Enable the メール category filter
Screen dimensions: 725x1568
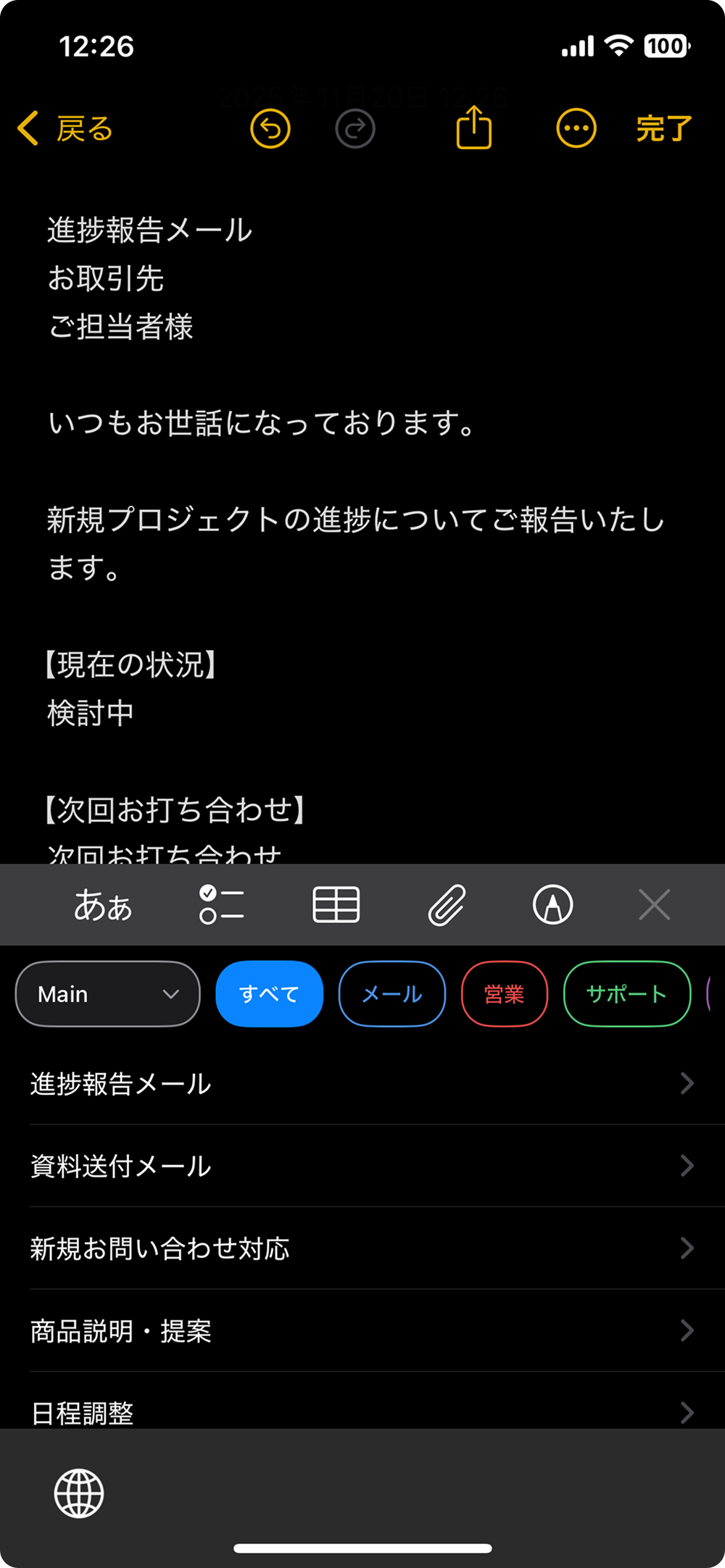point(391,994)
